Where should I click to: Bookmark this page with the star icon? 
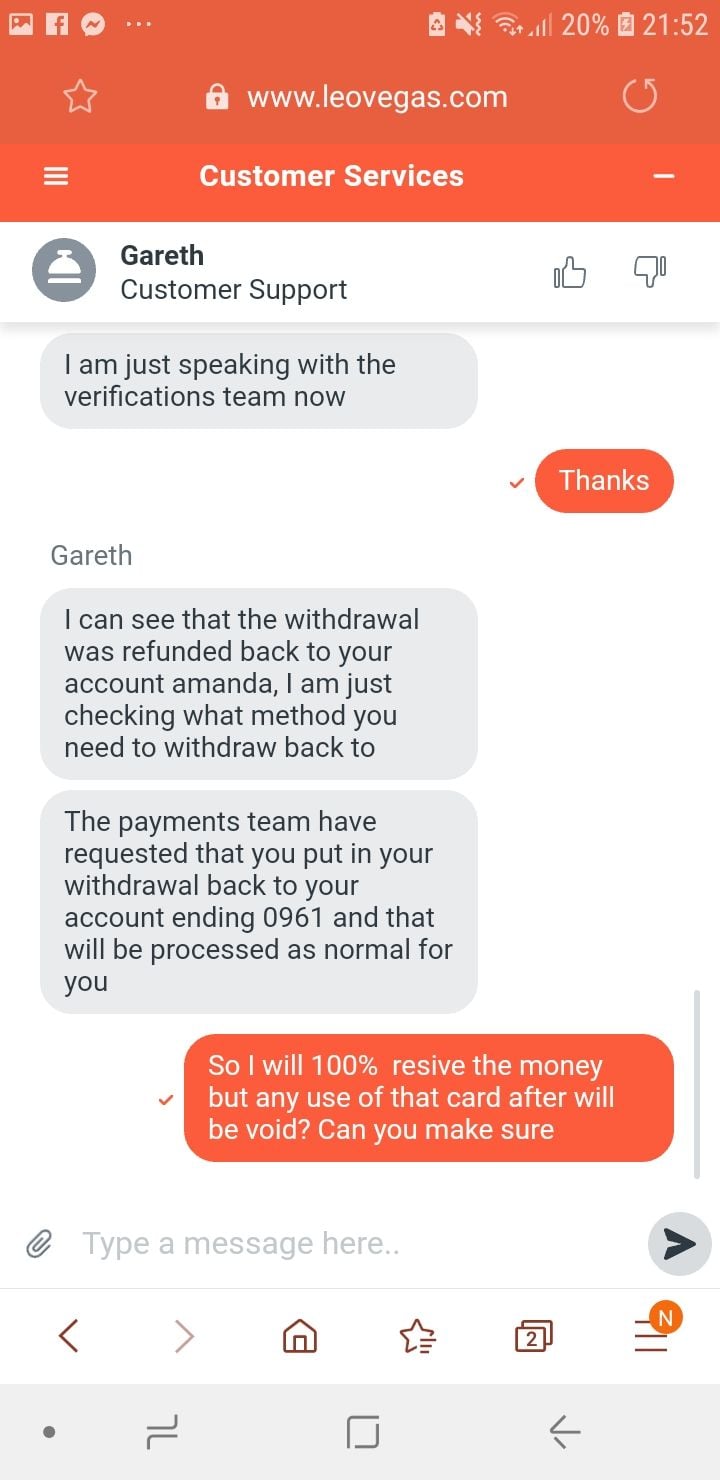tap(80, 97)
